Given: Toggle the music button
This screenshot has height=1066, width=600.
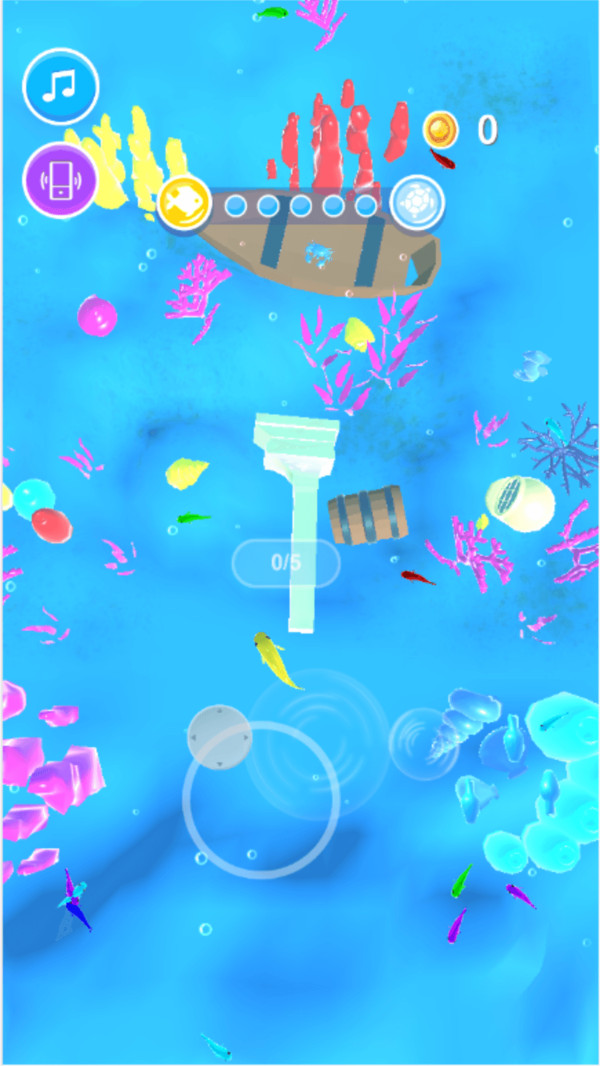Looking at the screenshot, I should [x=61, y=86].
